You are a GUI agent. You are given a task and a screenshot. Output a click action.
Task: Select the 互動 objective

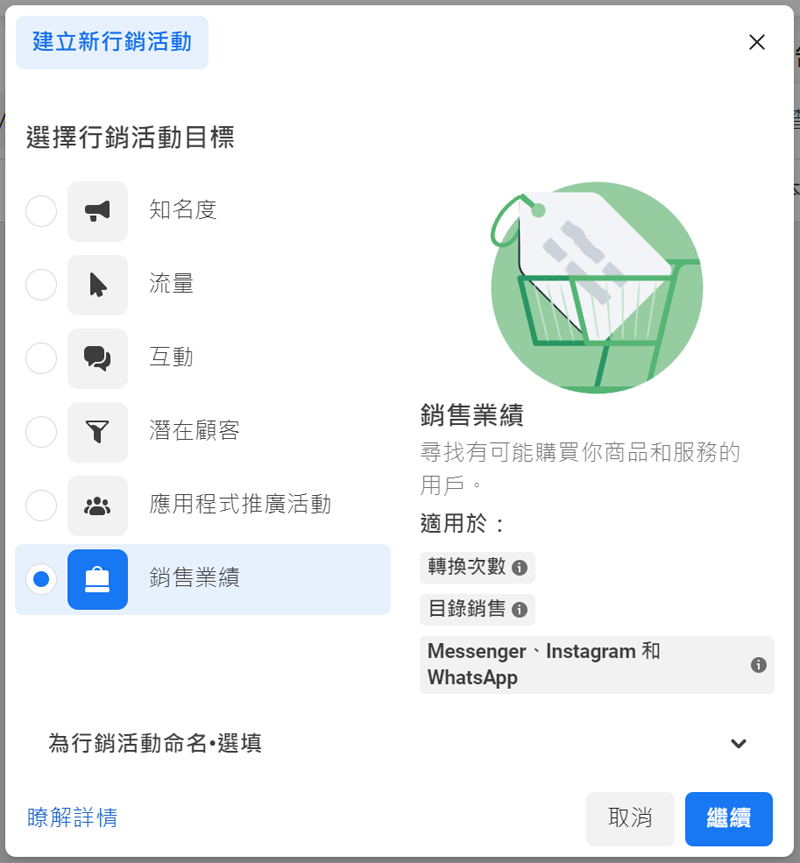pyautogui.click(x=41, y=358)
